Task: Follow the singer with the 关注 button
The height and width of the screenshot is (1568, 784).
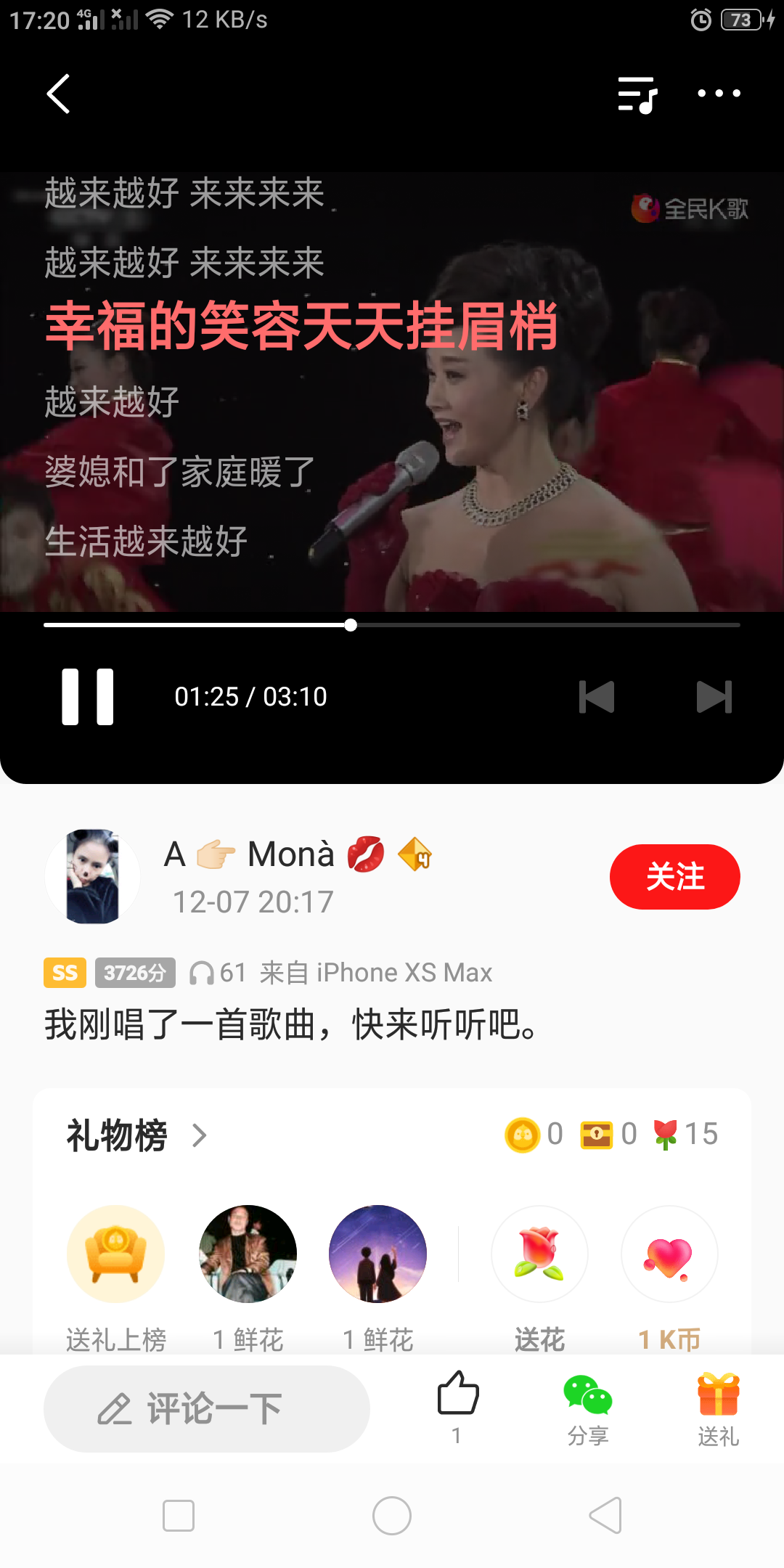Action: pos(674,877)
